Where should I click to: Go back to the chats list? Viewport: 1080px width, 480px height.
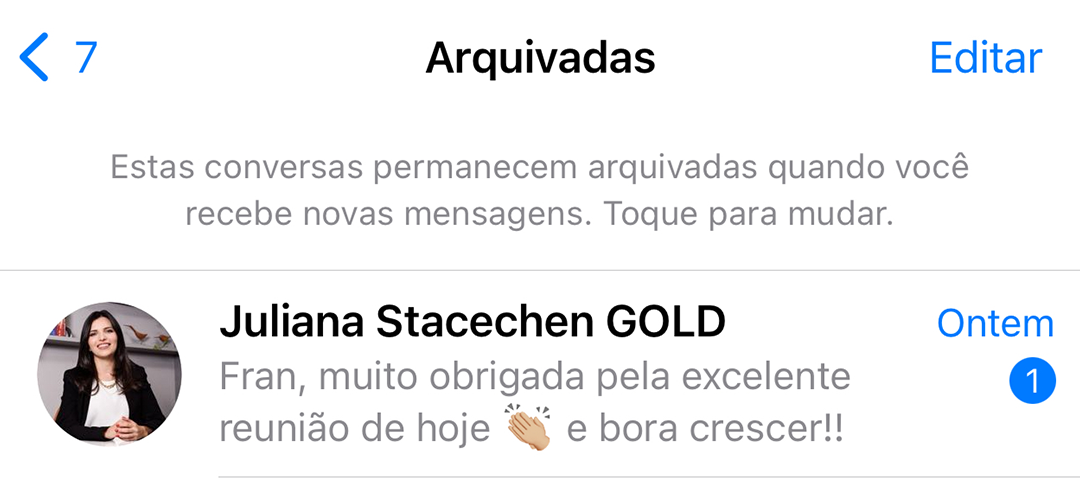(57, 58)
